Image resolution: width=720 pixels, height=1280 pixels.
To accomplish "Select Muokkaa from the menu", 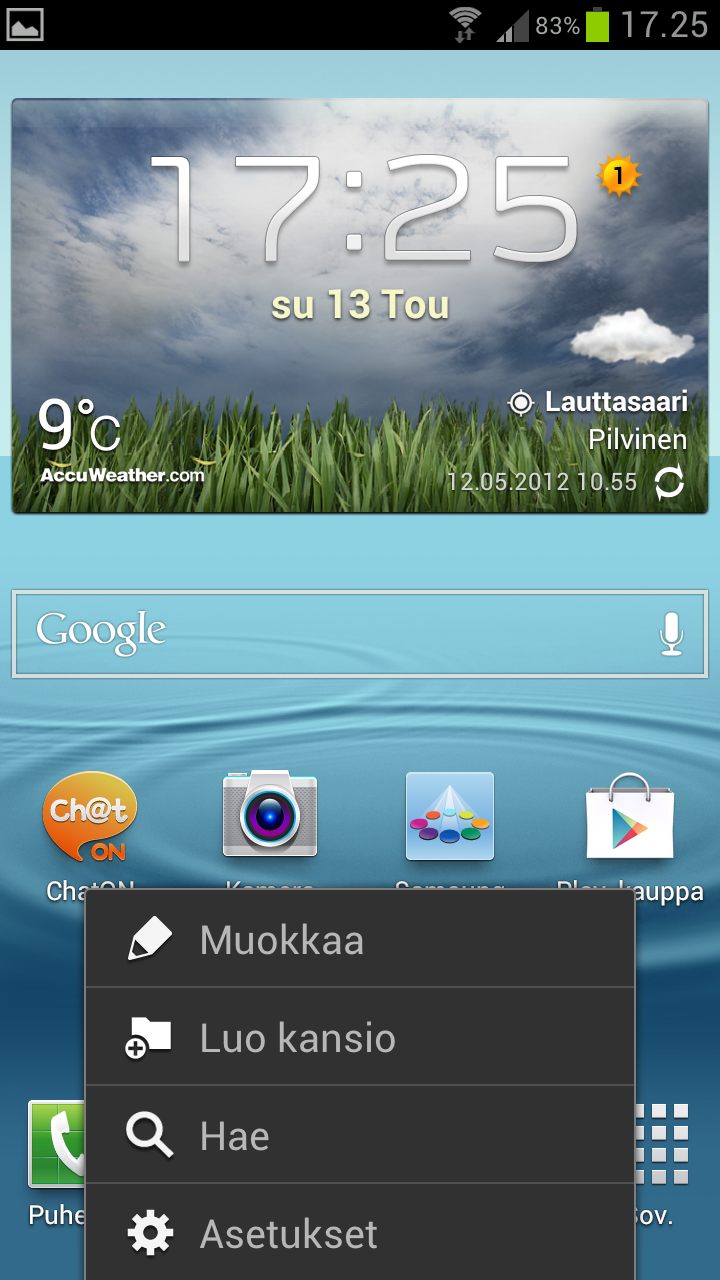I will [360, 939].
